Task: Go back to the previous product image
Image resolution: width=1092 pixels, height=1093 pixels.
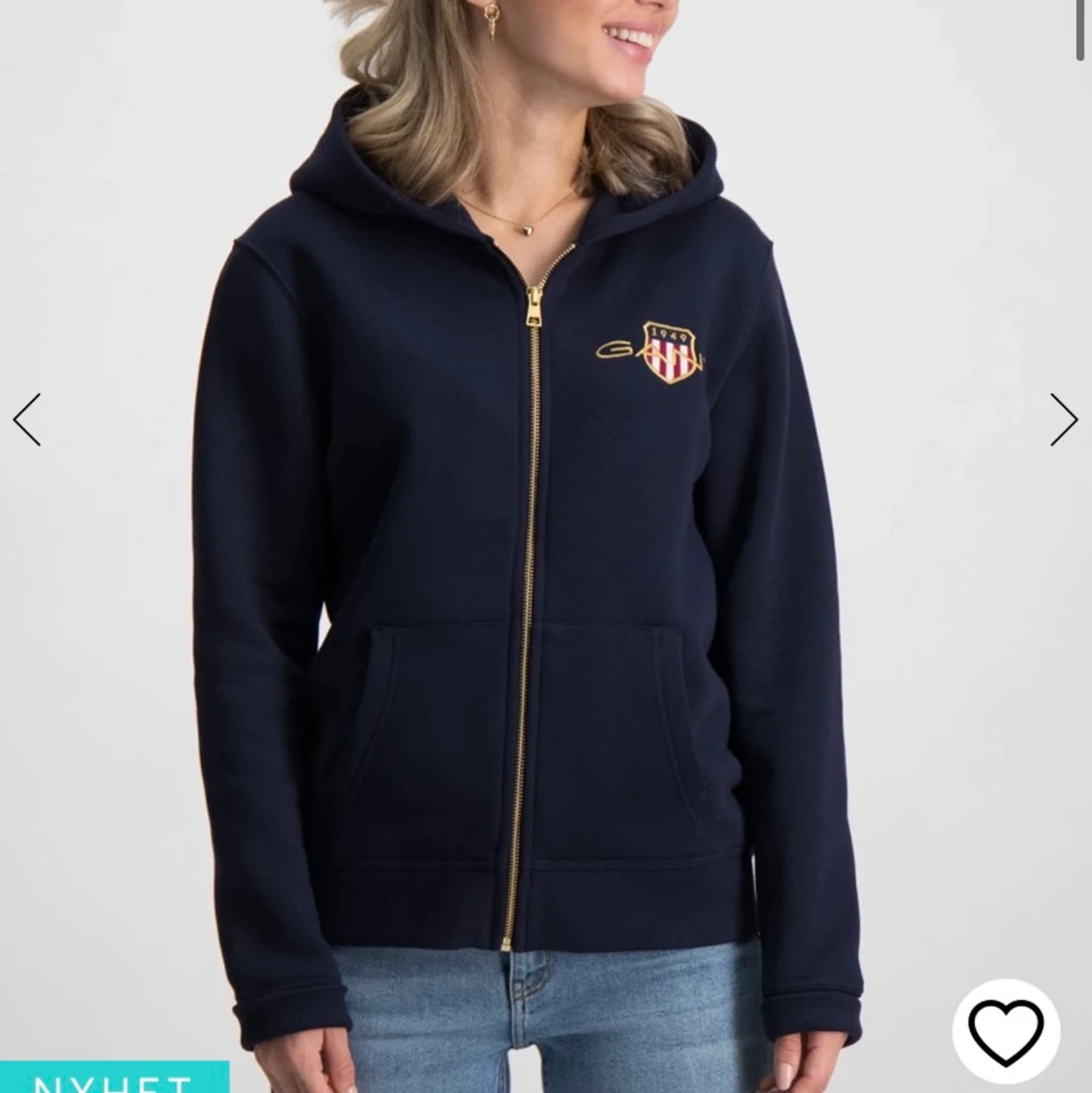Action: point(27,419)
